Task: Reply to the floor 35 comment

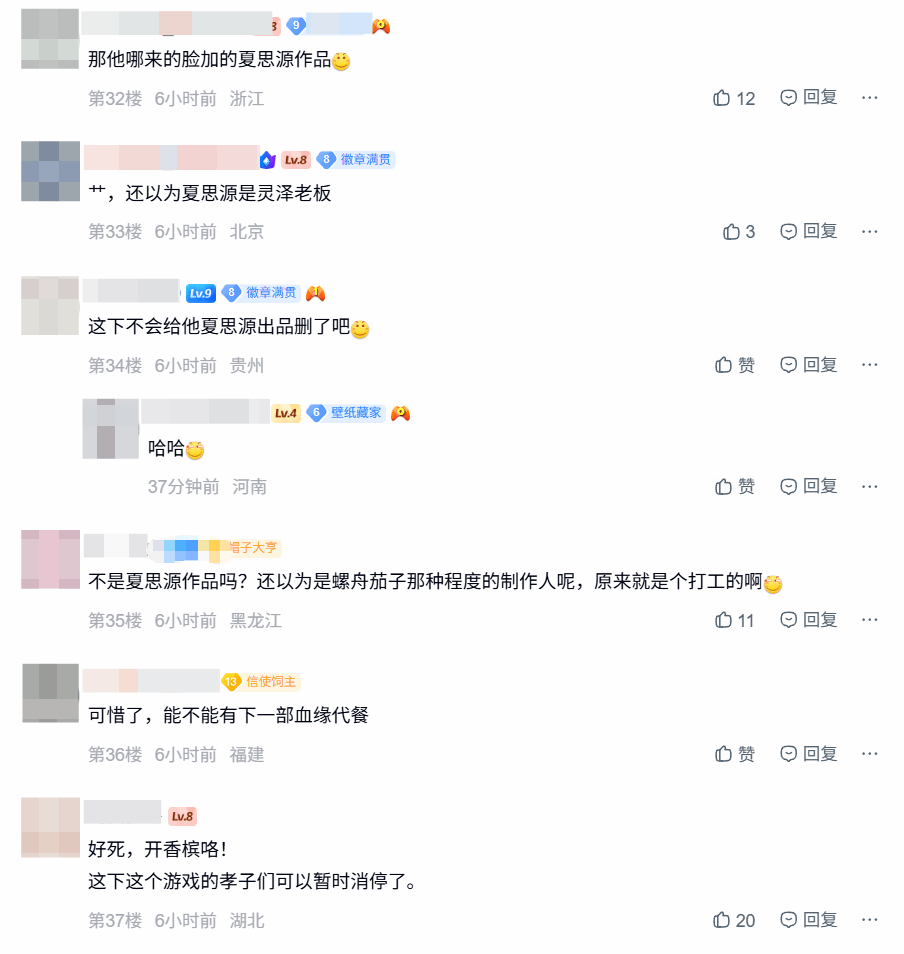Action: [x=808, y=621]
